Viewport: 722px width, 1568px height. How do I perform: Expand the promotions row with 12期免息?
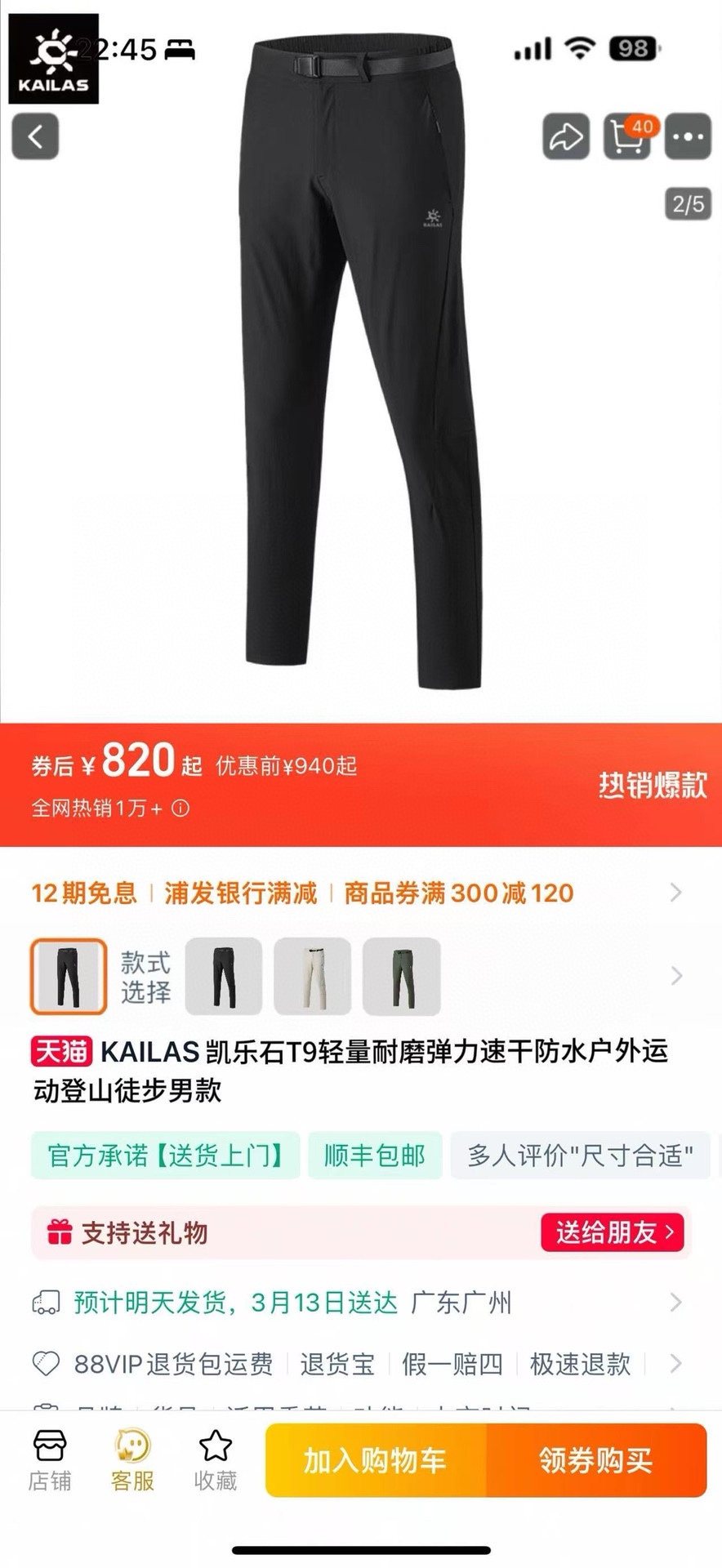pyautogui.click(x=675, y=892)
